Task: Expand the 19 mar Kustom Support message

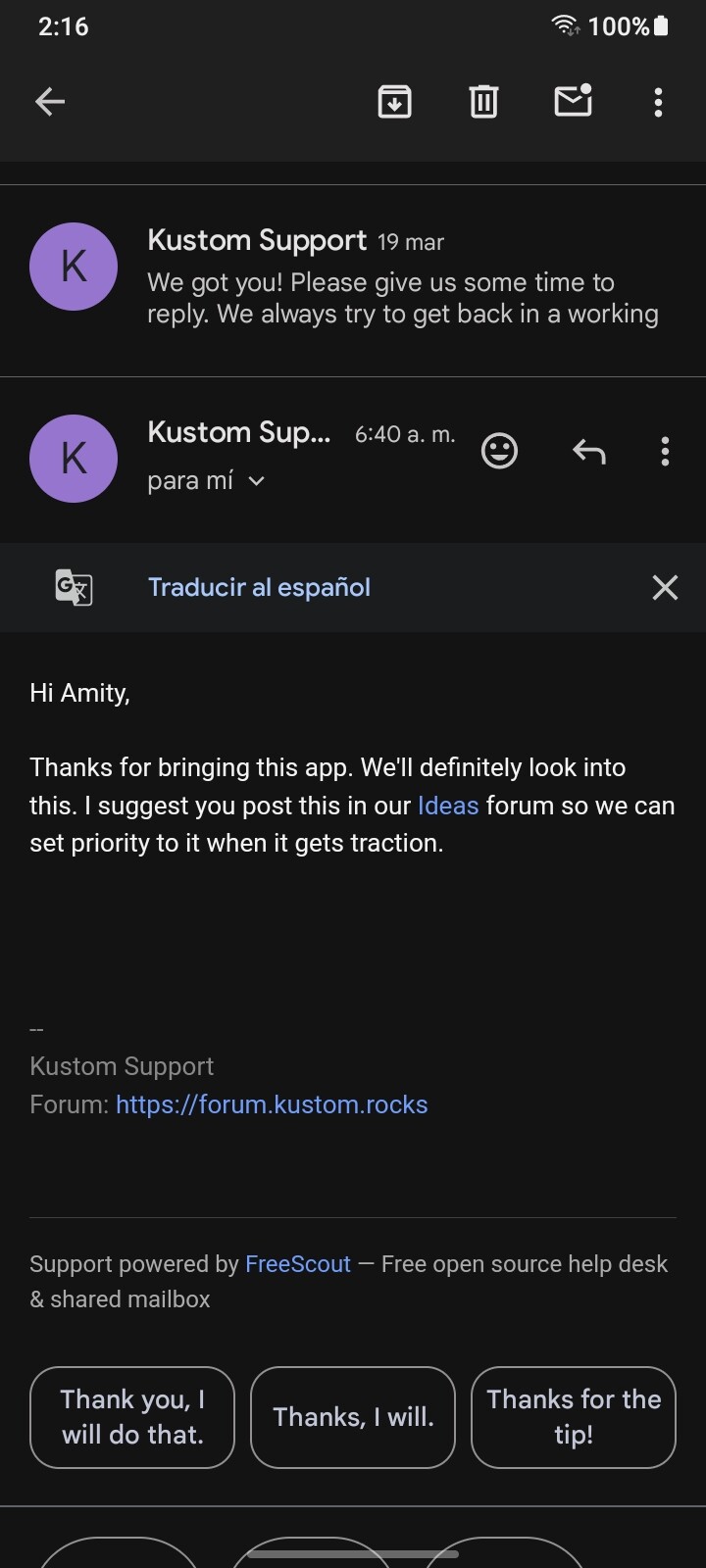Action: click(353, 280)
